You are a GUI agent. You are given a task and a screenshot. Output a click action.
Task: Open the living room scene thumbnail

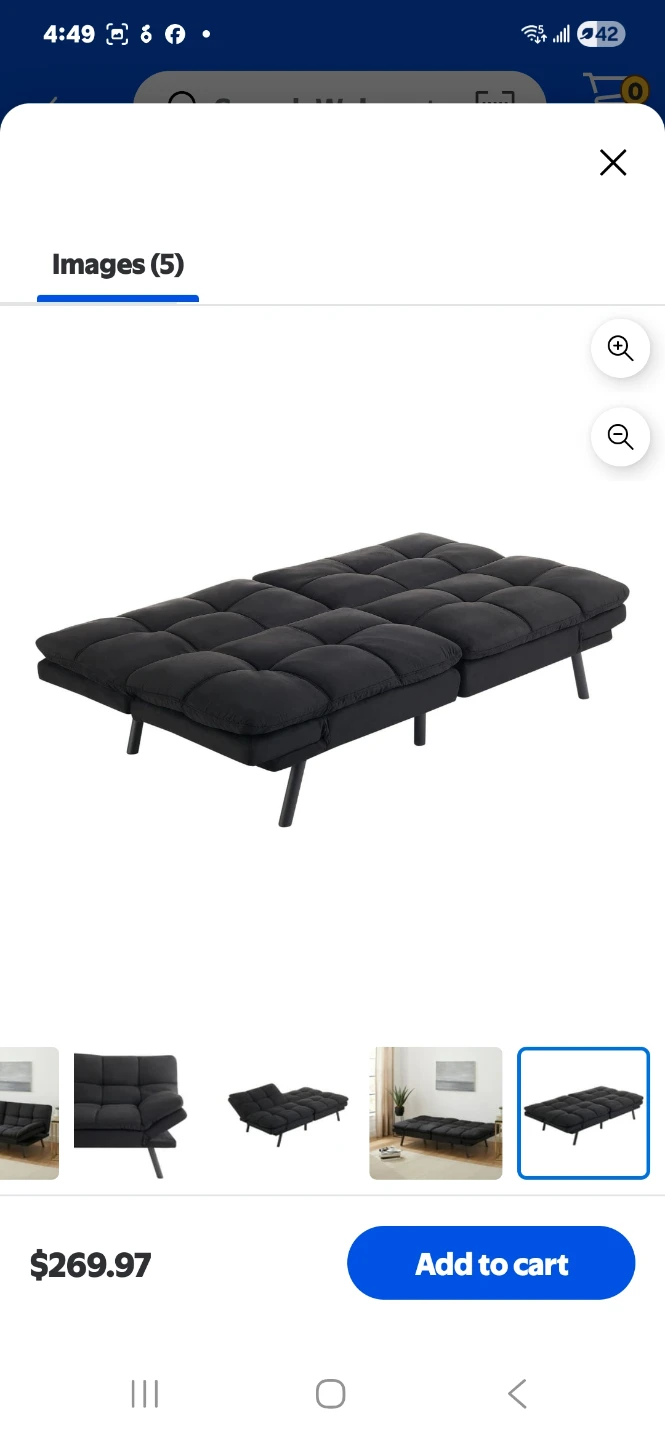(x=435, y=1113)
